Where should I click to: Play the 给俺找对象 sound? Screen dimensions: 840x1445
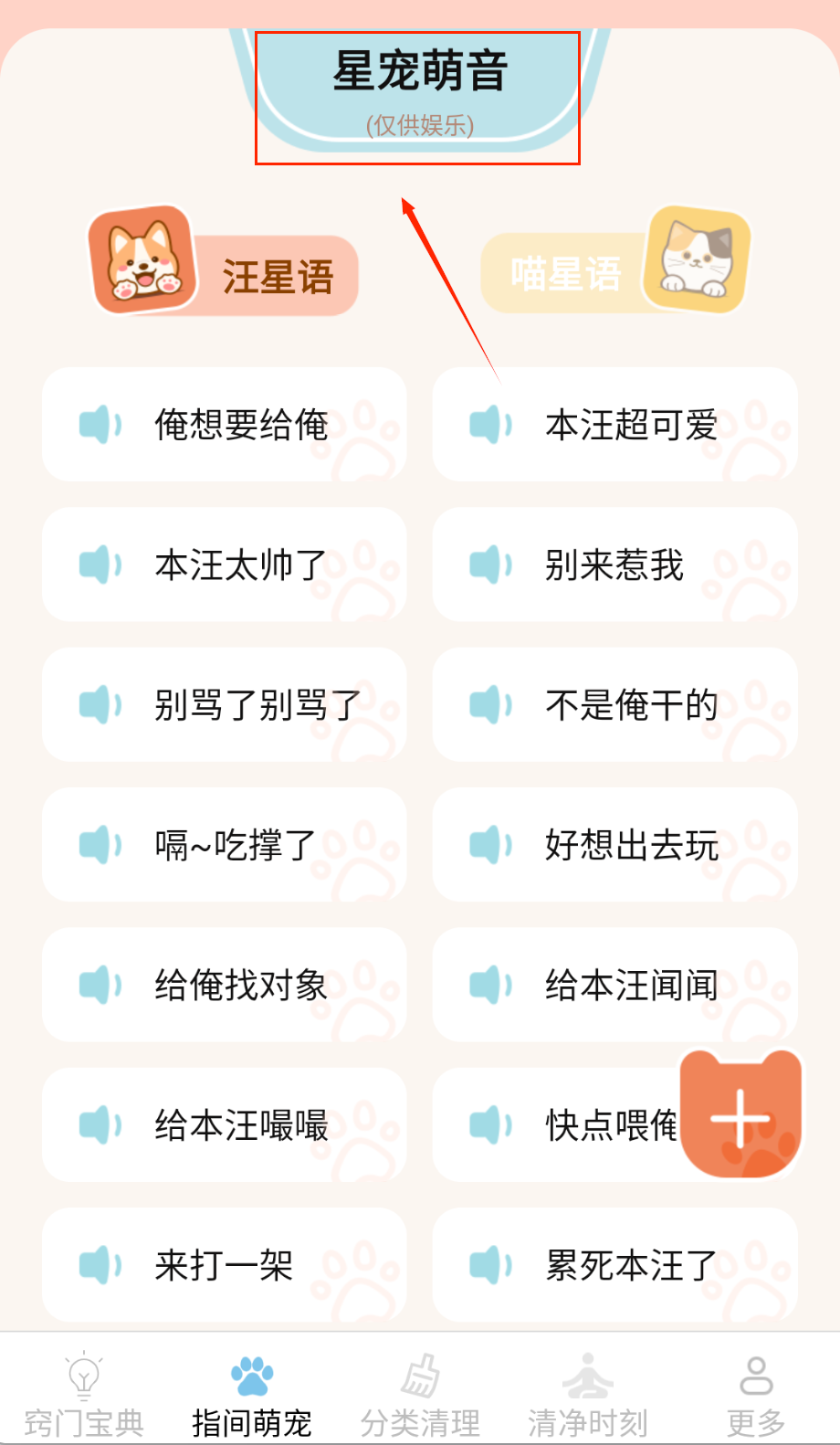pos(225,985)
